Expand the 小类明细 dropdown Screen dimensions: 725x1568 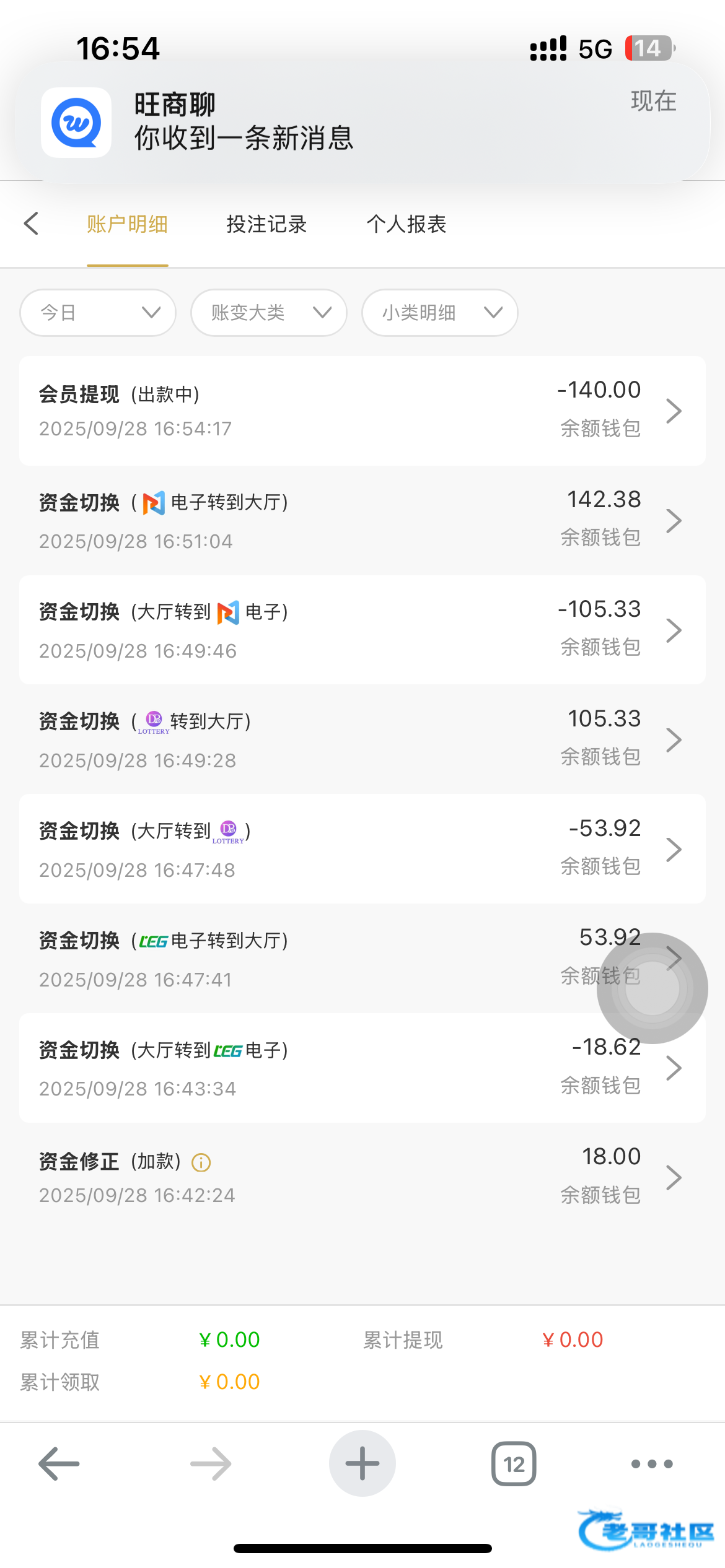(440, 313)
